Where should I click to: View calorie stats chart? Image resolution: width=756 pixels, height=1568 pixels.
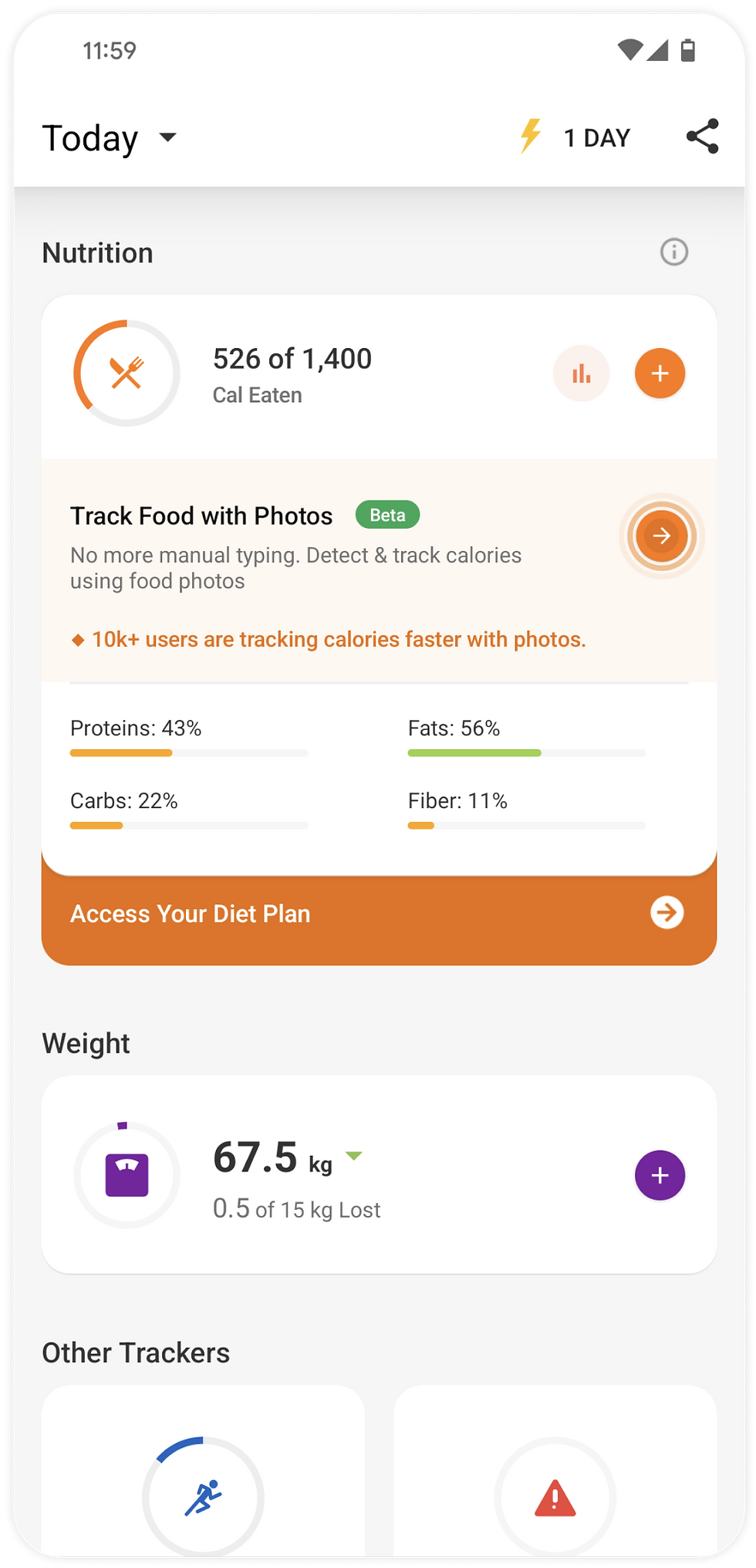point(582,373)
